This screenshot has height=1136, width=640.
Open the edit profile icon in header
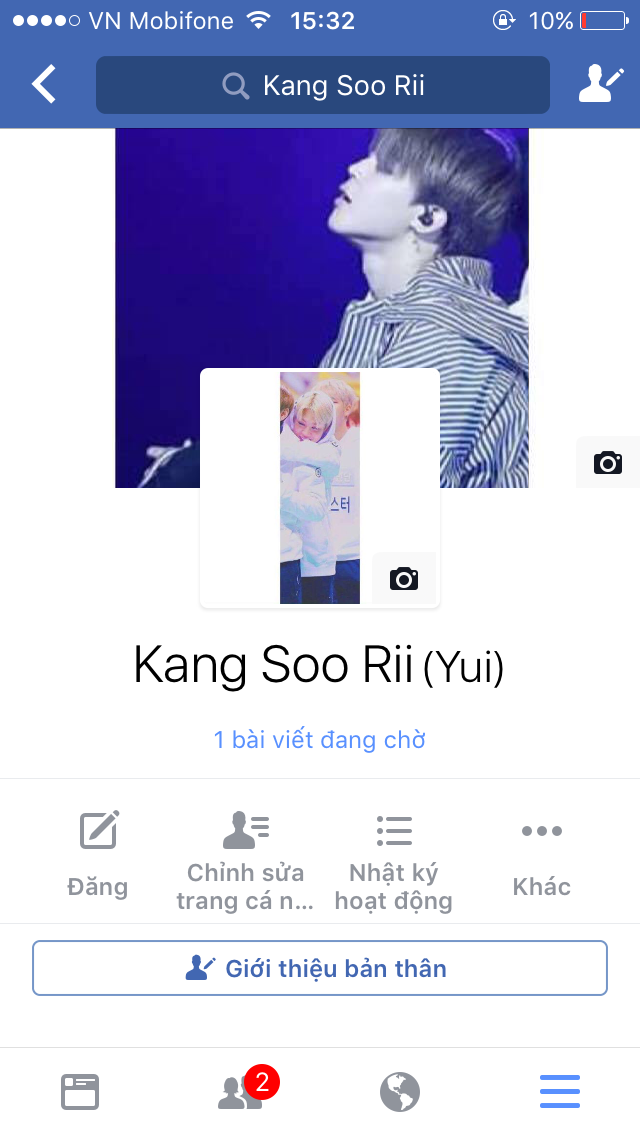click(600, 85)
